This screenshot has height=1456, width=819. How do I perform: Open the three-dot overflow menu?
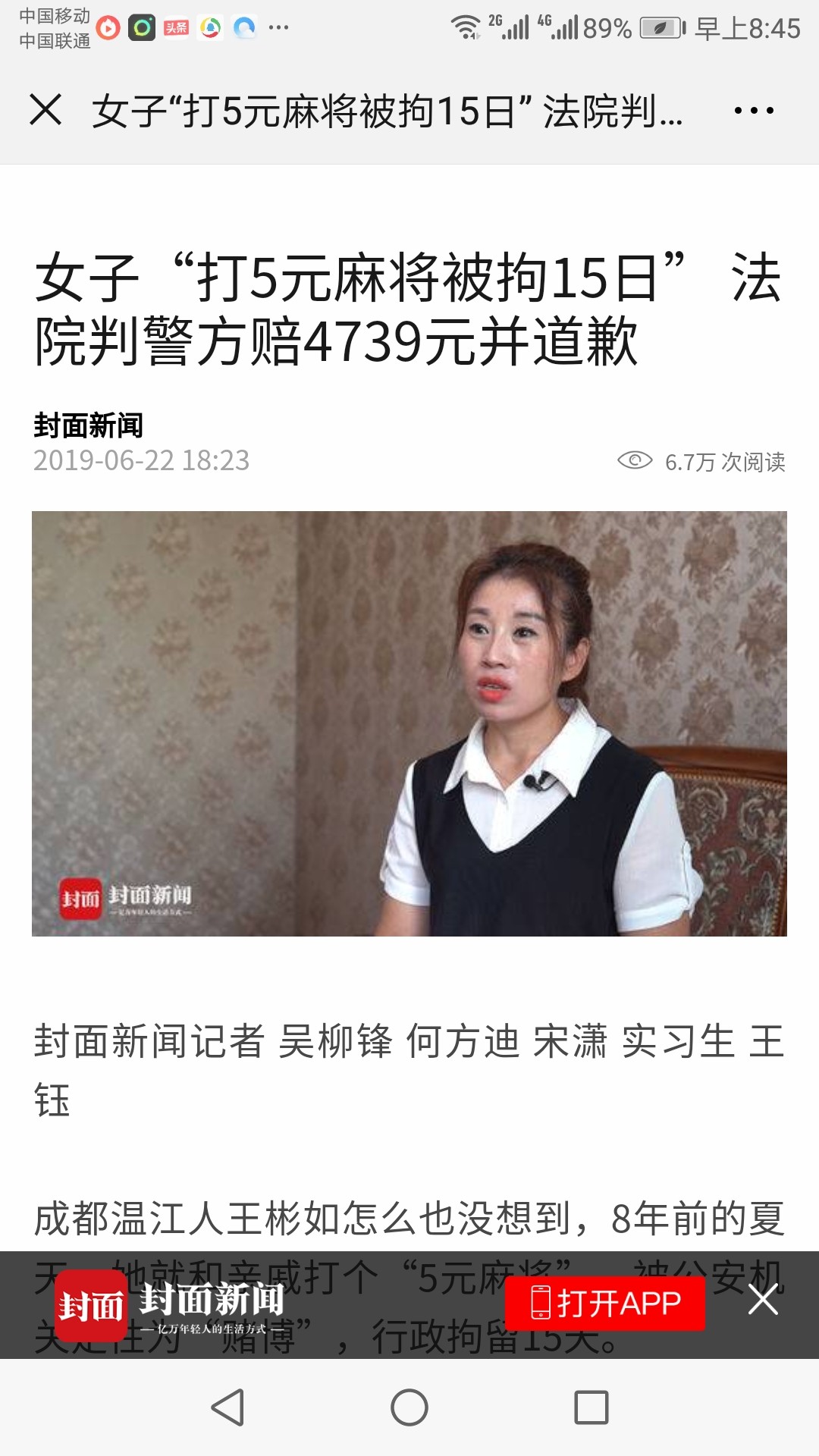click(x=753, y=111)
